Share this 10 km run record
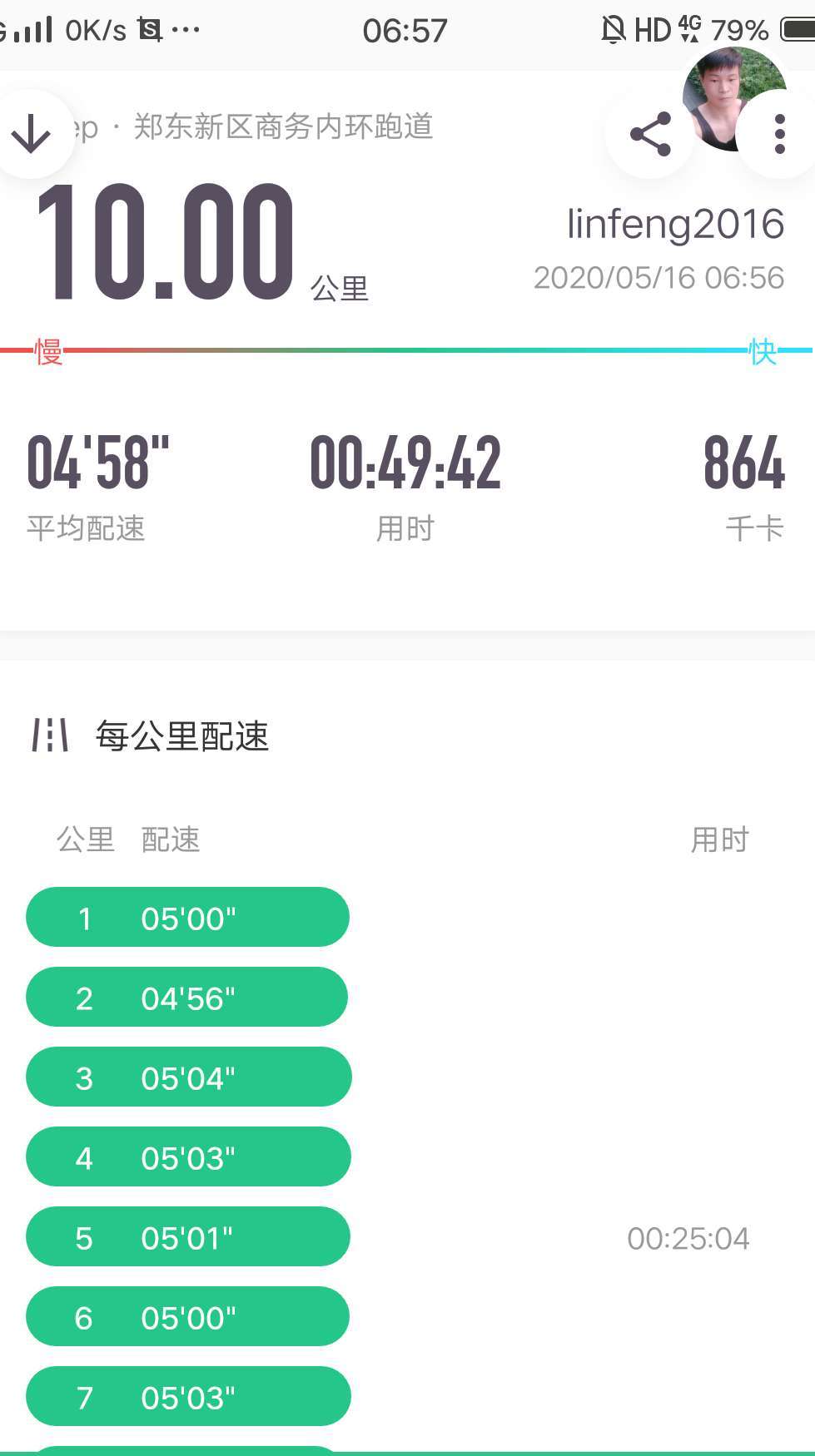Image resolution: width=815 pixels, height=1456 pixels. pyautogui.click(x=650, y=134)
